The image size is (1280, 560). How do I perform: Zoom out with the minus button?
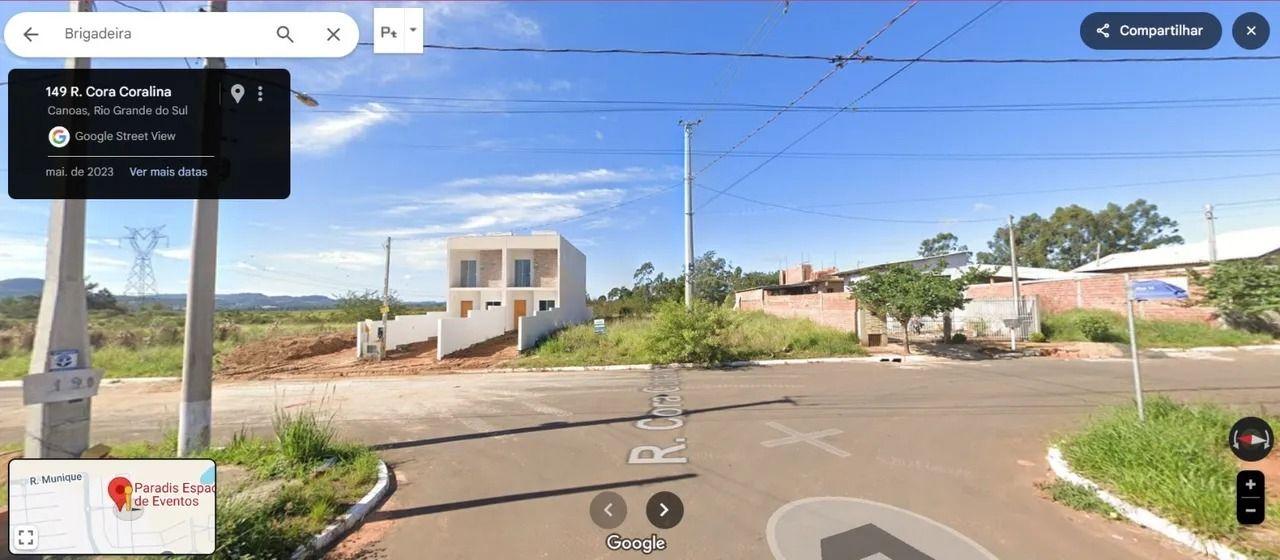pyautogui.click(x=1250, y=510)
